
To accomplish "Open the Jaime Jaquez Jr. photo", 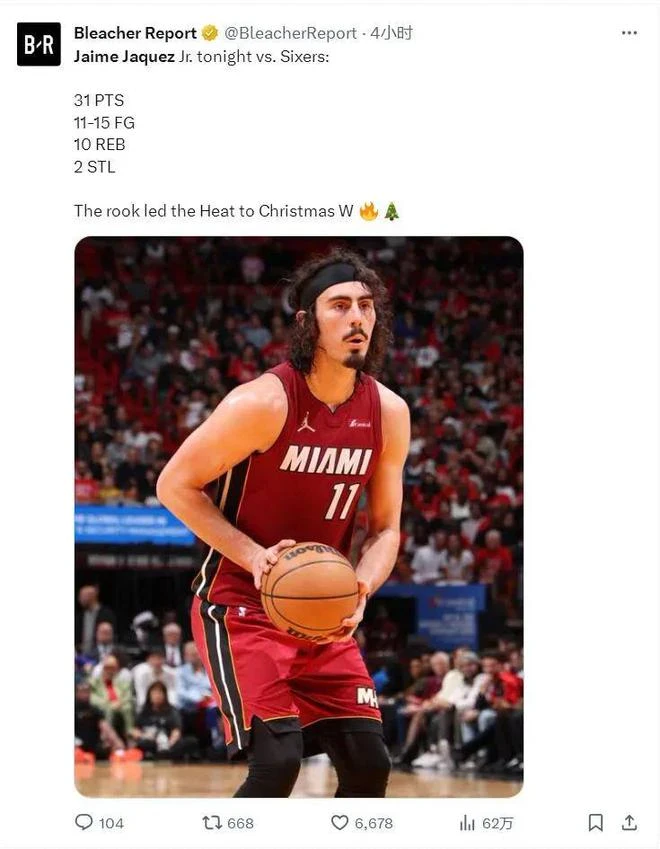I will coord(298,516).
